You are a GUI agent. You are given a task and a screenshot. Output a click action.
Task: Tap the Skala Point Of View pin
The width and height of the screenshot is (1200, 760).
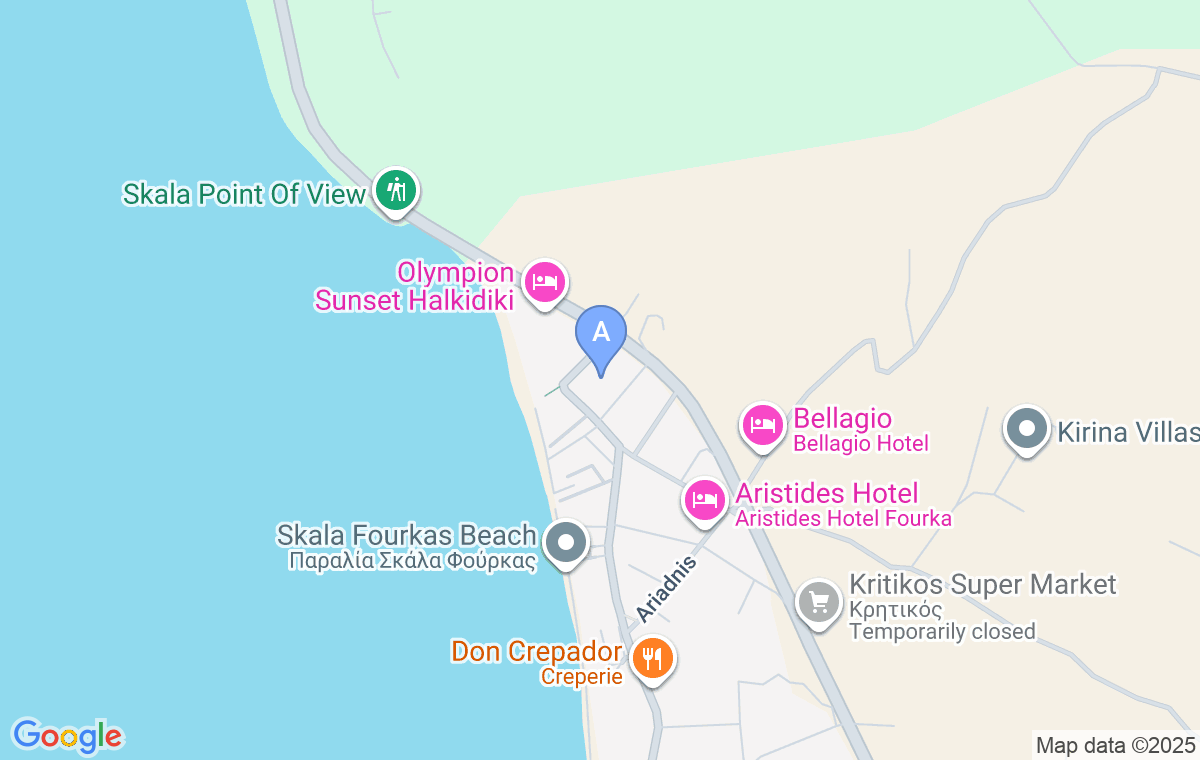(397, 189)
